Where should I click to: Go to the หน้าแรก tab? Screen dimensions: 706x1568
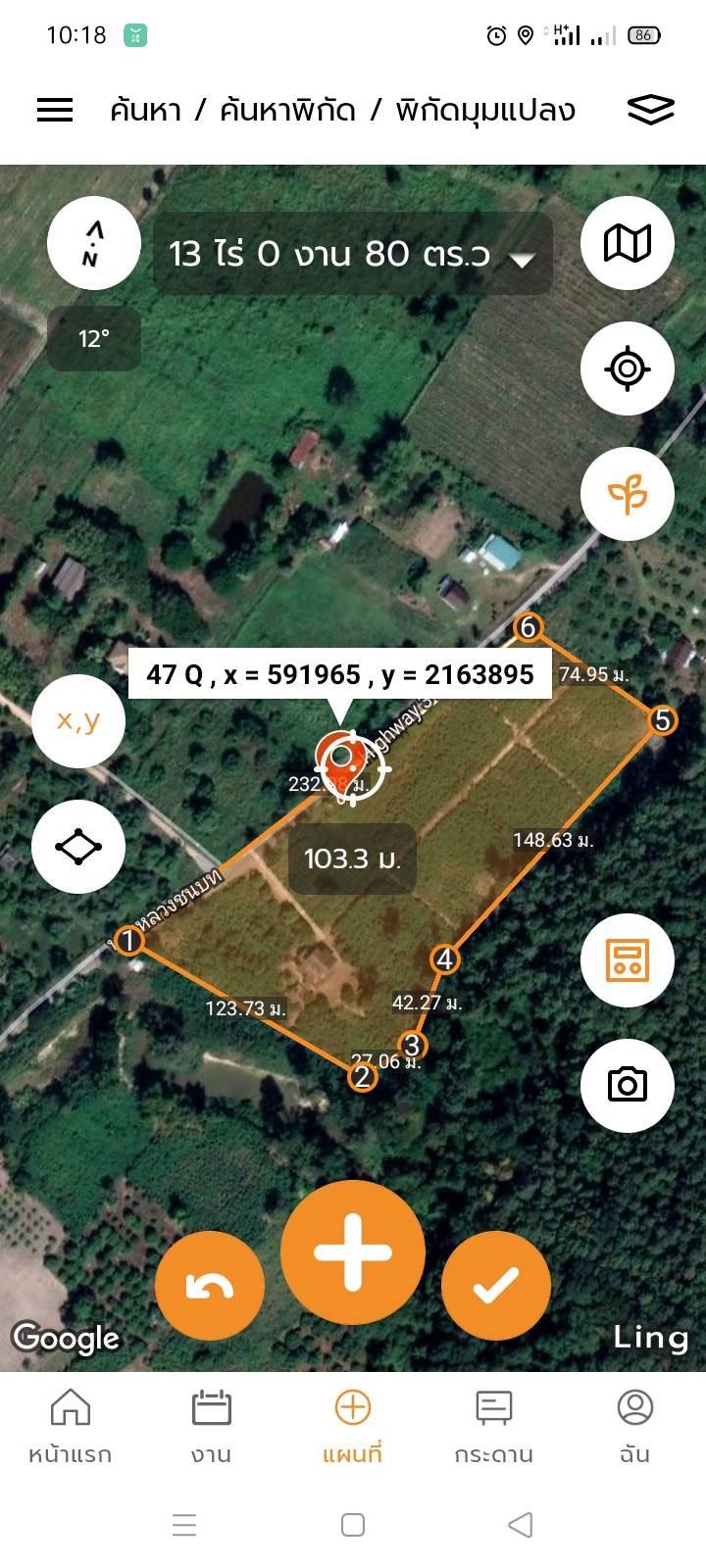[71, 1426]
